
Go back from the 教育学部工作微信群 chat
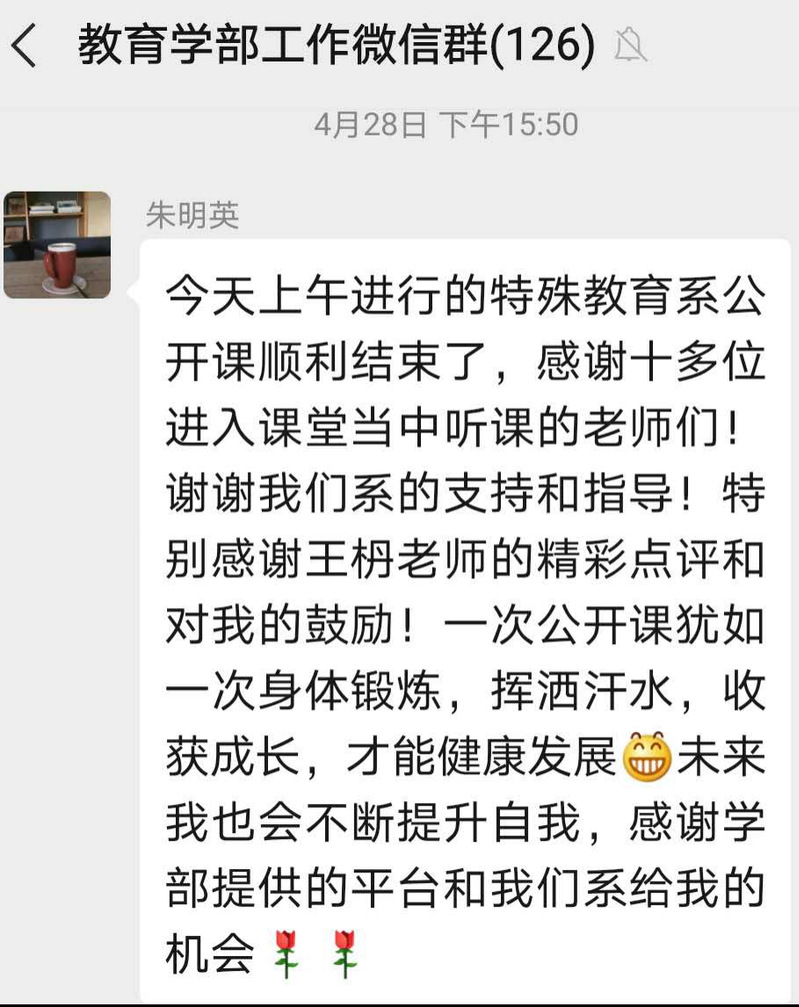click(24, 46)
